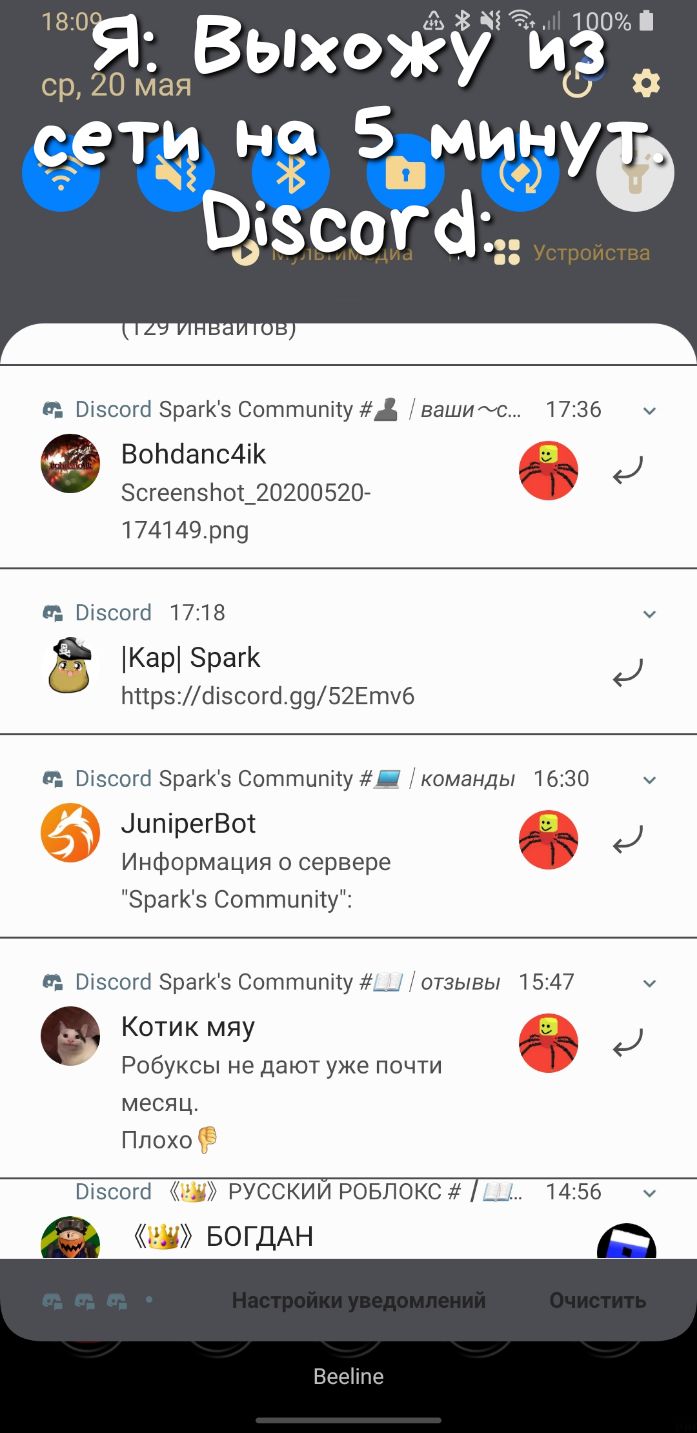Expand the РУССКИЙ РОБЛОКС notification
The image size is (697, 1433).
tap(650, 1193)
